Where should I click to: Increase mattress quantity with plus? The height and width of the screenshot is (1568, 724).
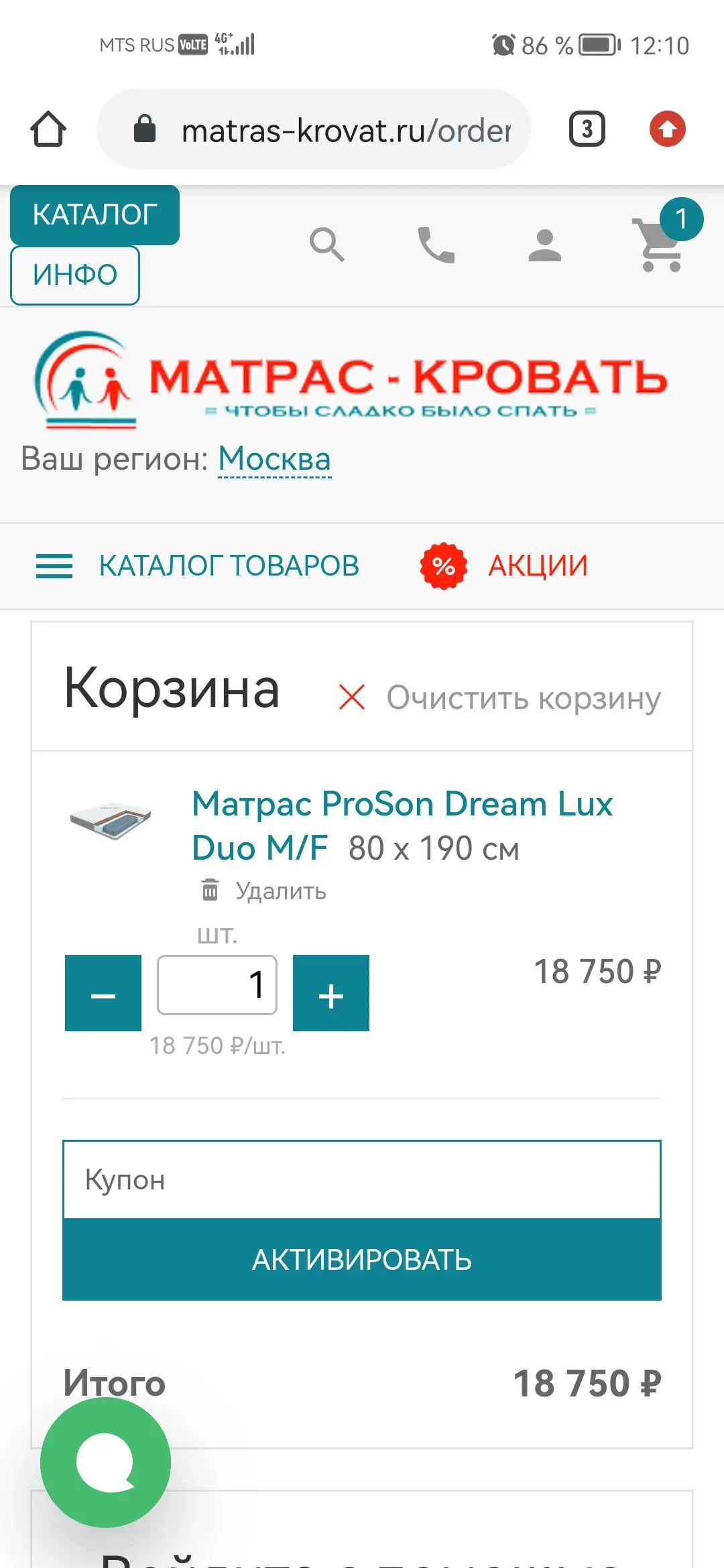click(331, 993)
